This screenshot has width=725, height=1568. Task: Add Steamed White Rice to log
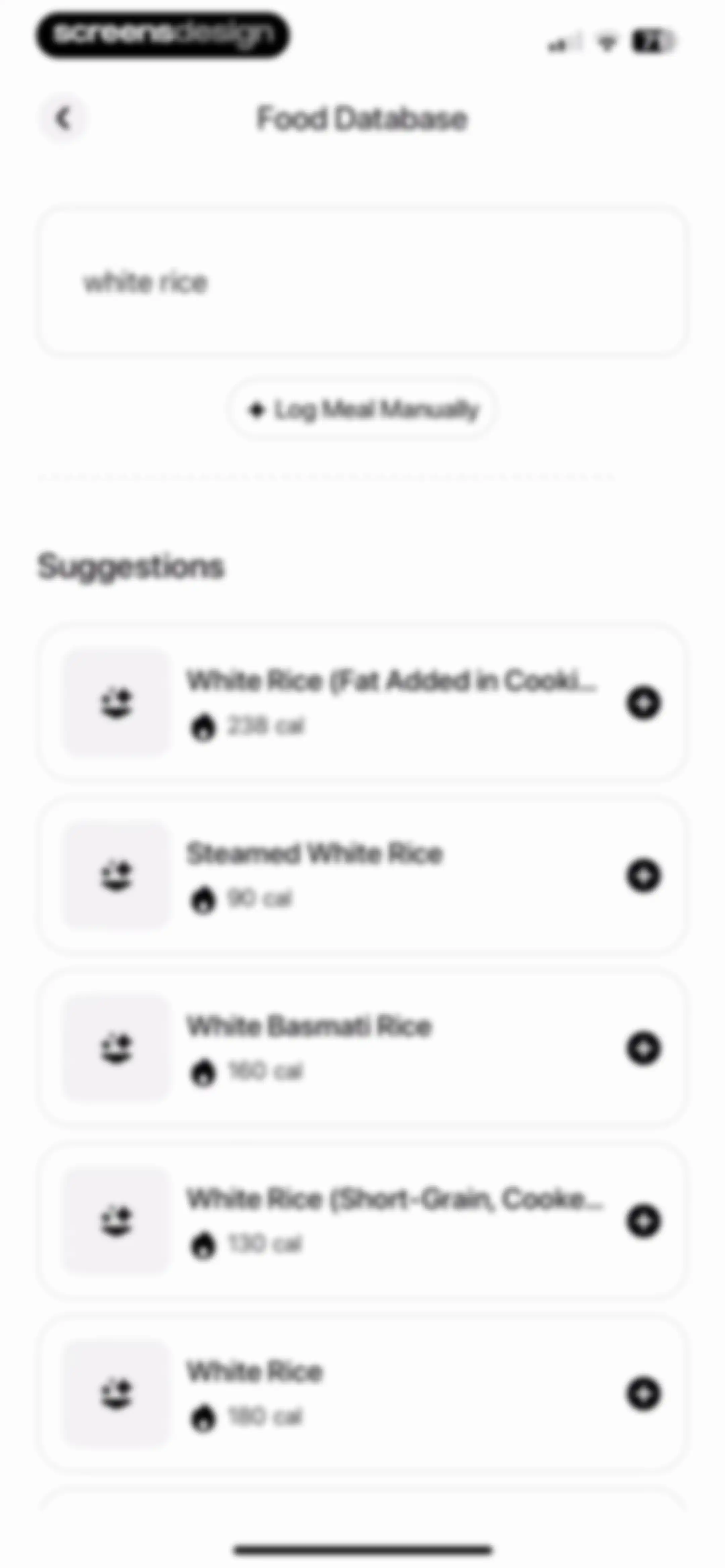(643, 876)
